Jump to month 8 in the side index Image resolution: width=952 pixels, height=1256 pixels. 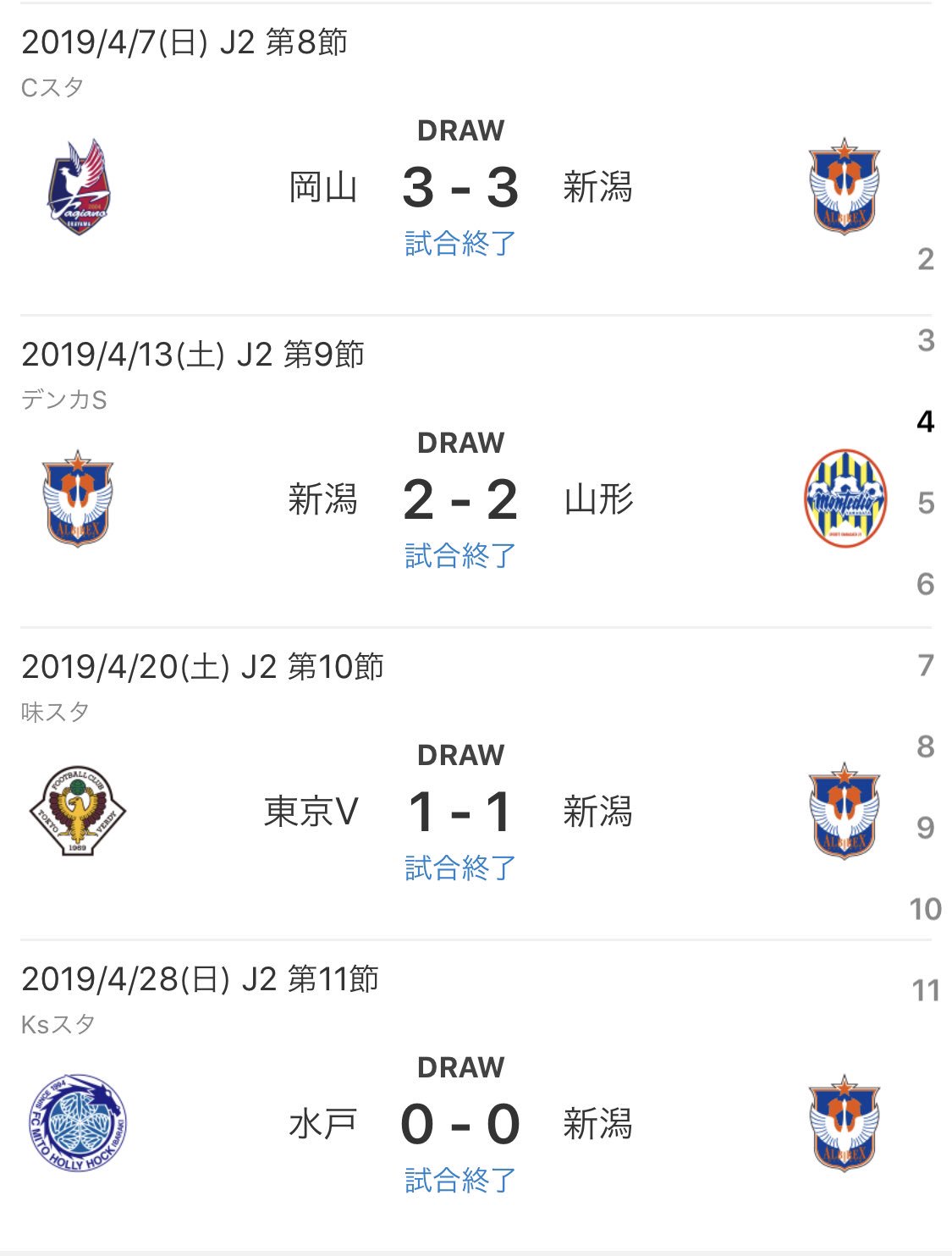point(926,746)
